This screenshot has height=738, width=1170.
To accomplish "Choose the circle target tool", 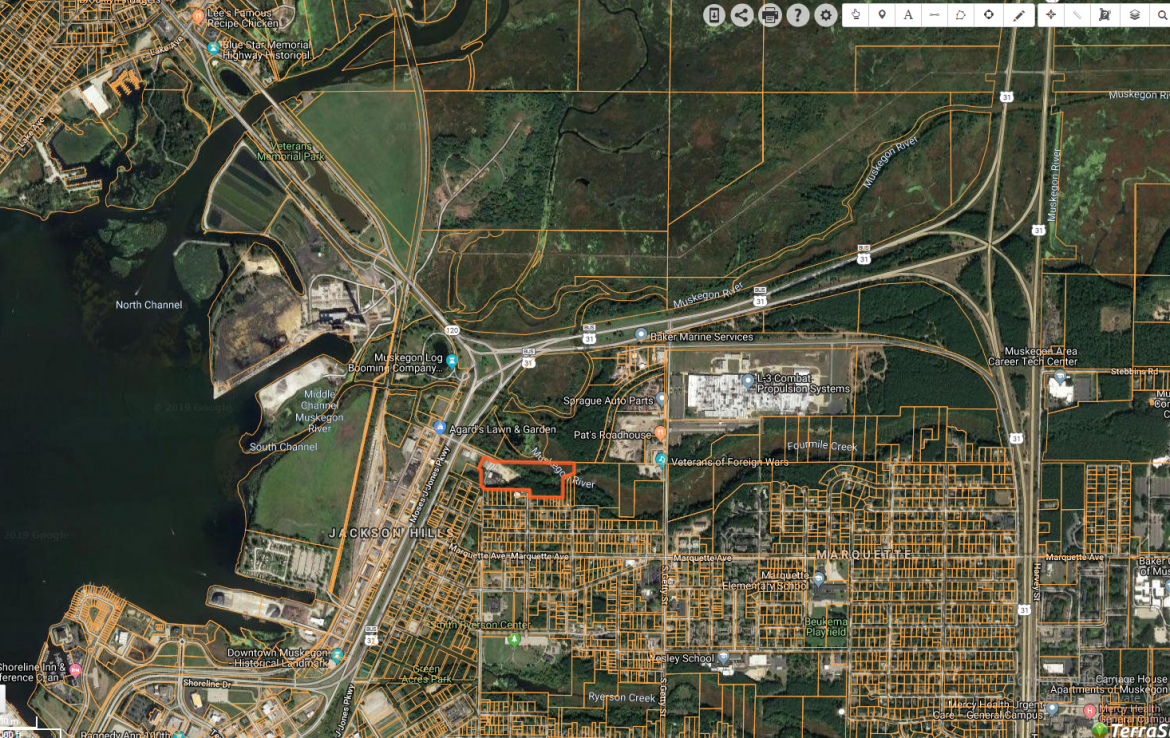I will coord(989,15).
